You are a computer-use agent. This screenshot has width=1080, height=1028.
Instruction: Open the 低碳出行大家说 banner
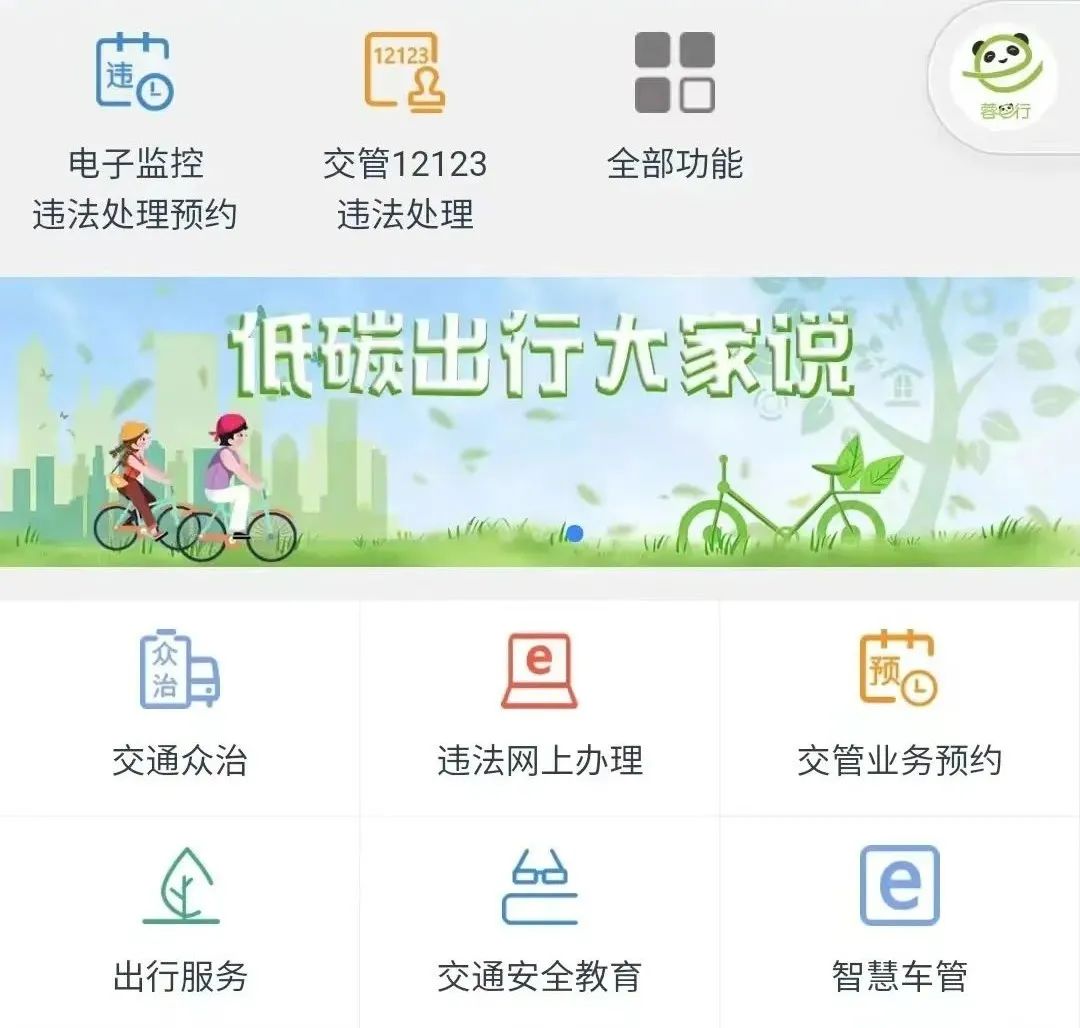pyautogui.click(x=540, y=422)
